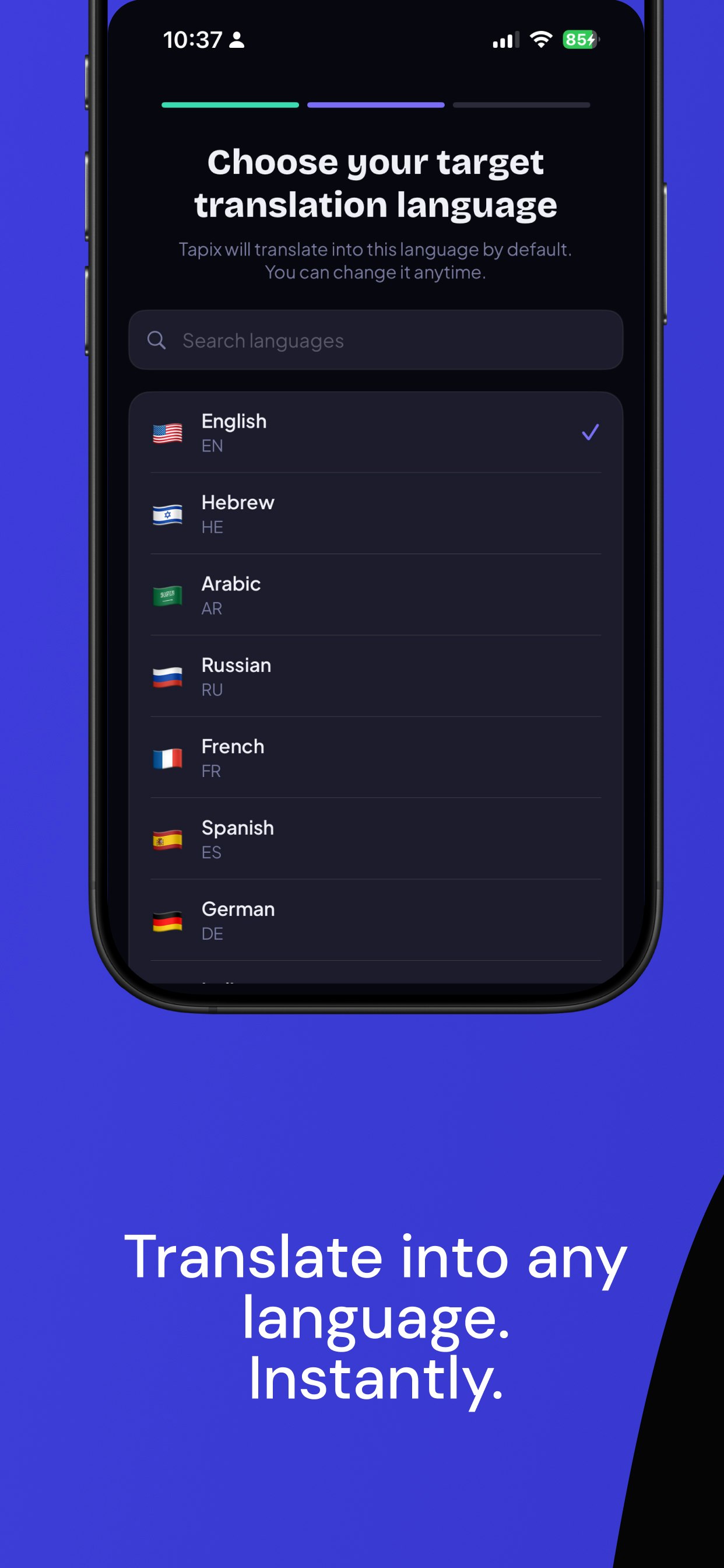
Task: Click the France flag beside French
Action: click(x=168, y=758)
